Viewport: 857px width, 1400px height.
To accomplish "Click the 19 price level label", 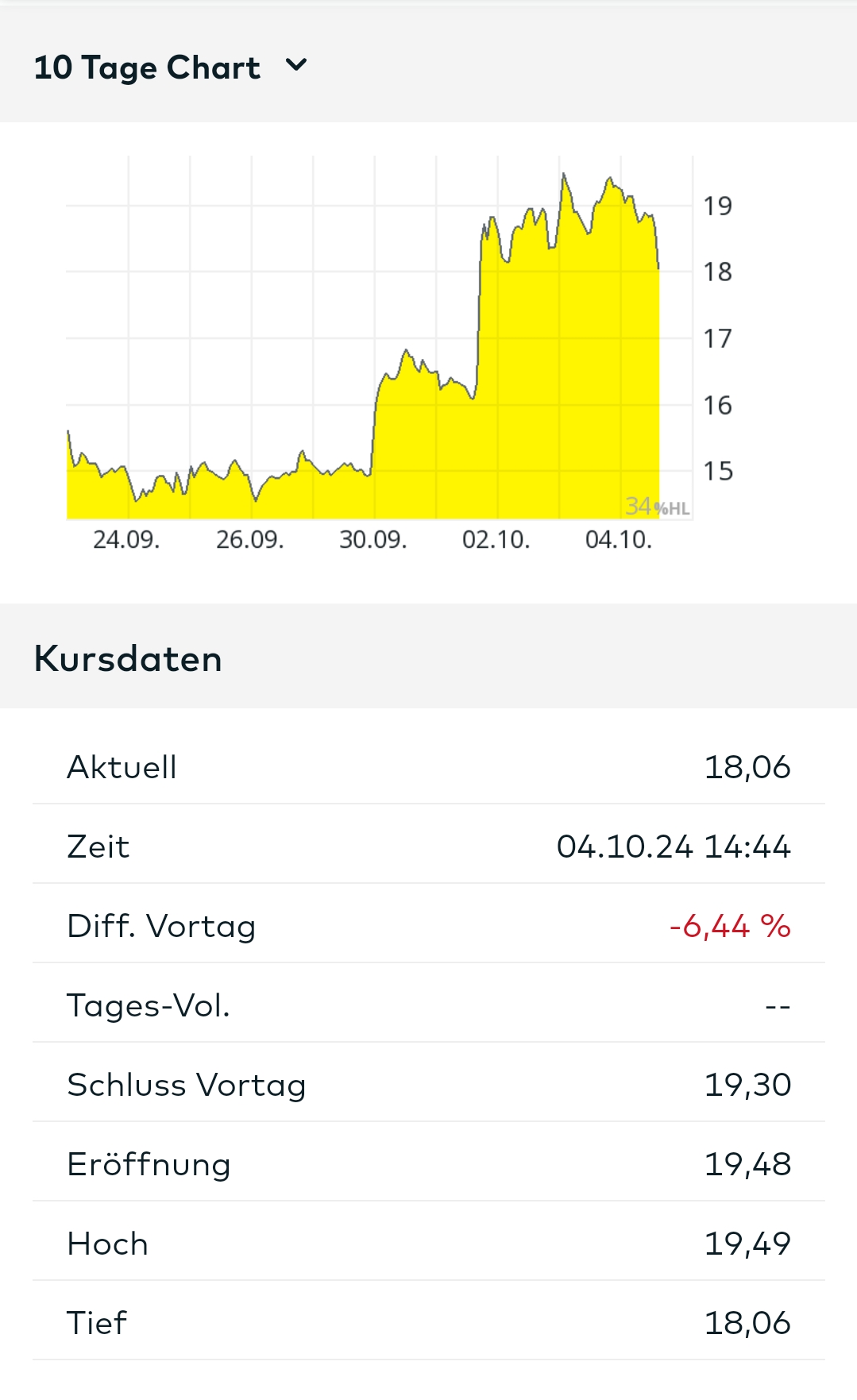I will pos(718,206).
